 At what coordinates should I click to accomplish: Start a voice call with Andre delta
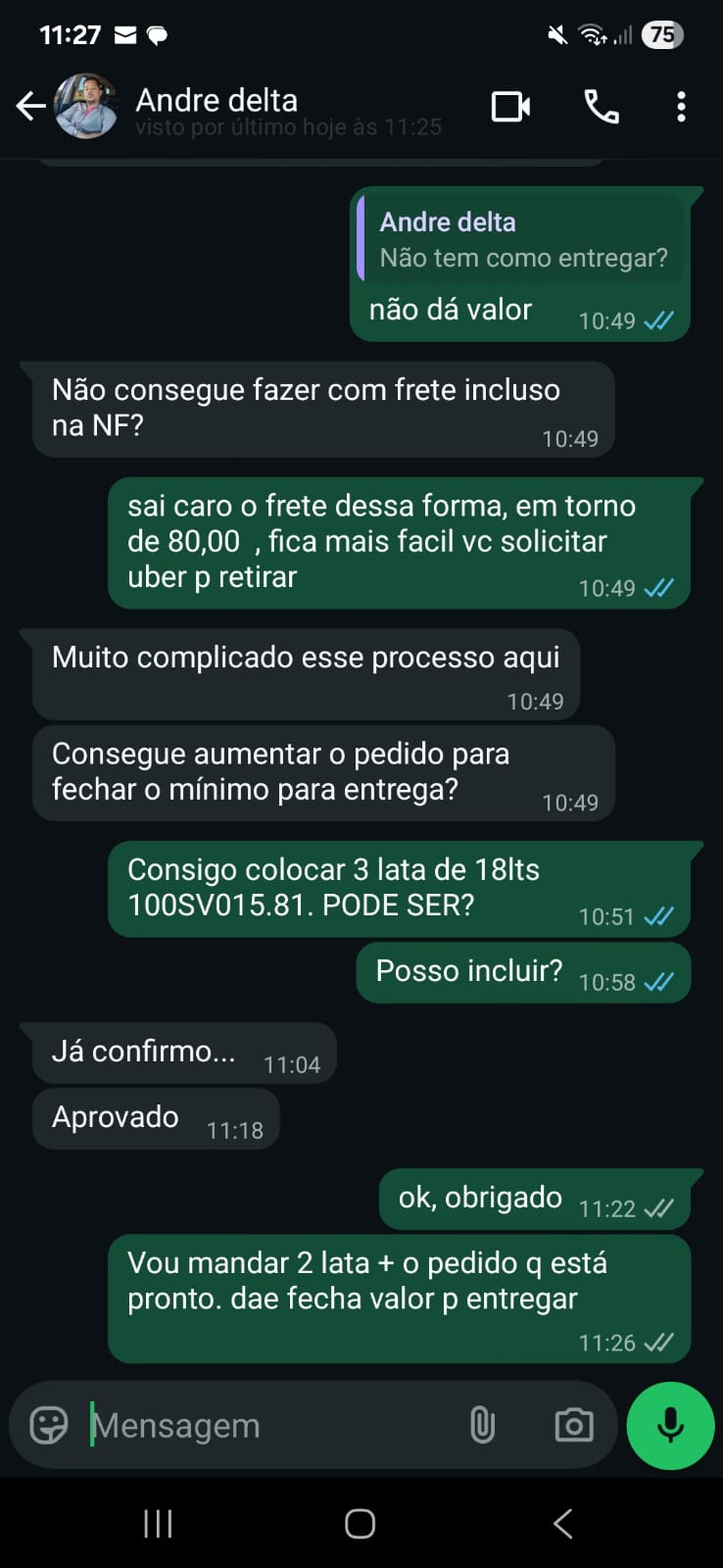(x=601, y=106)
